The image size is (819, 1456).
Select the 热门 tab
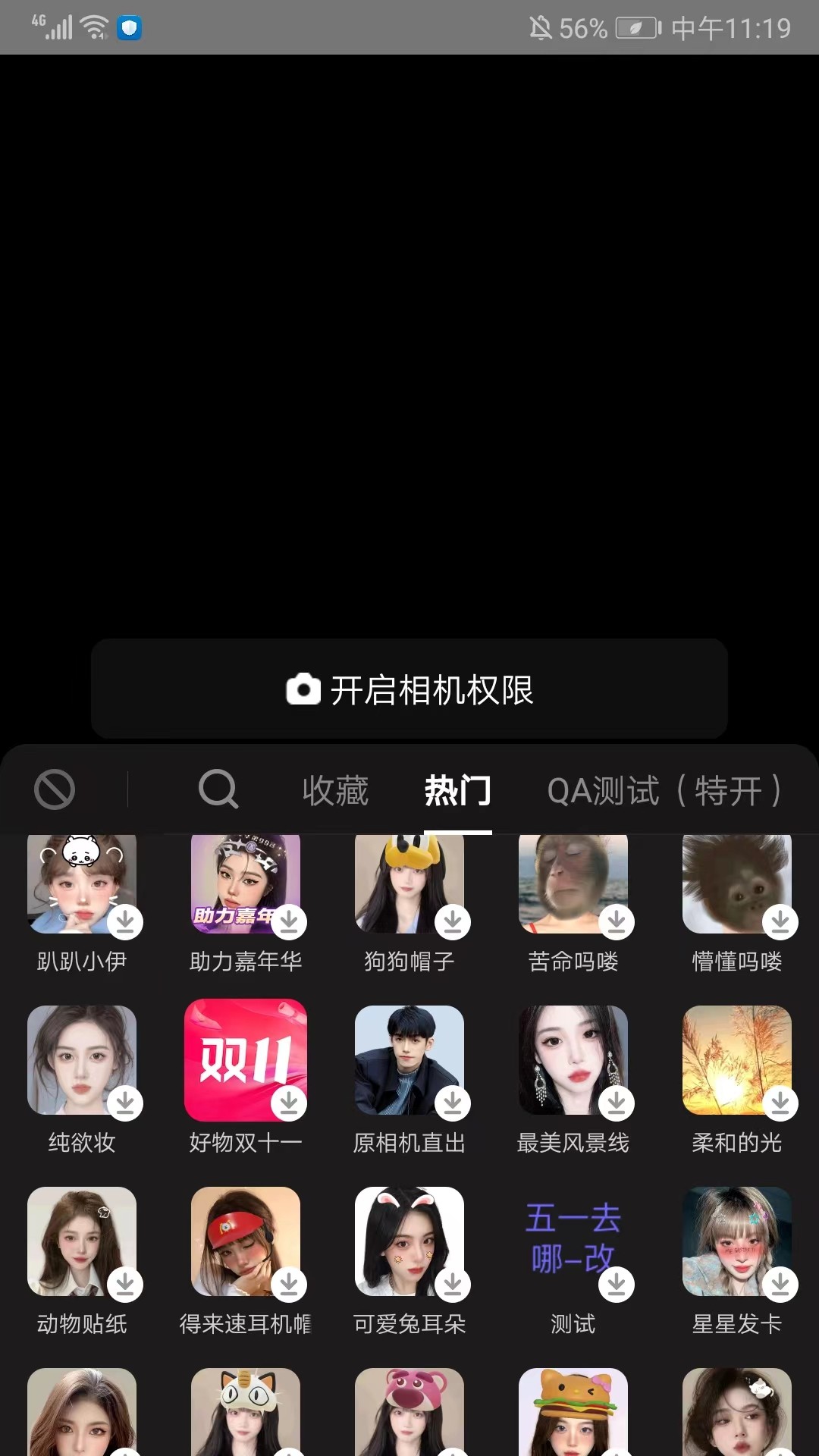pos(458,791)
